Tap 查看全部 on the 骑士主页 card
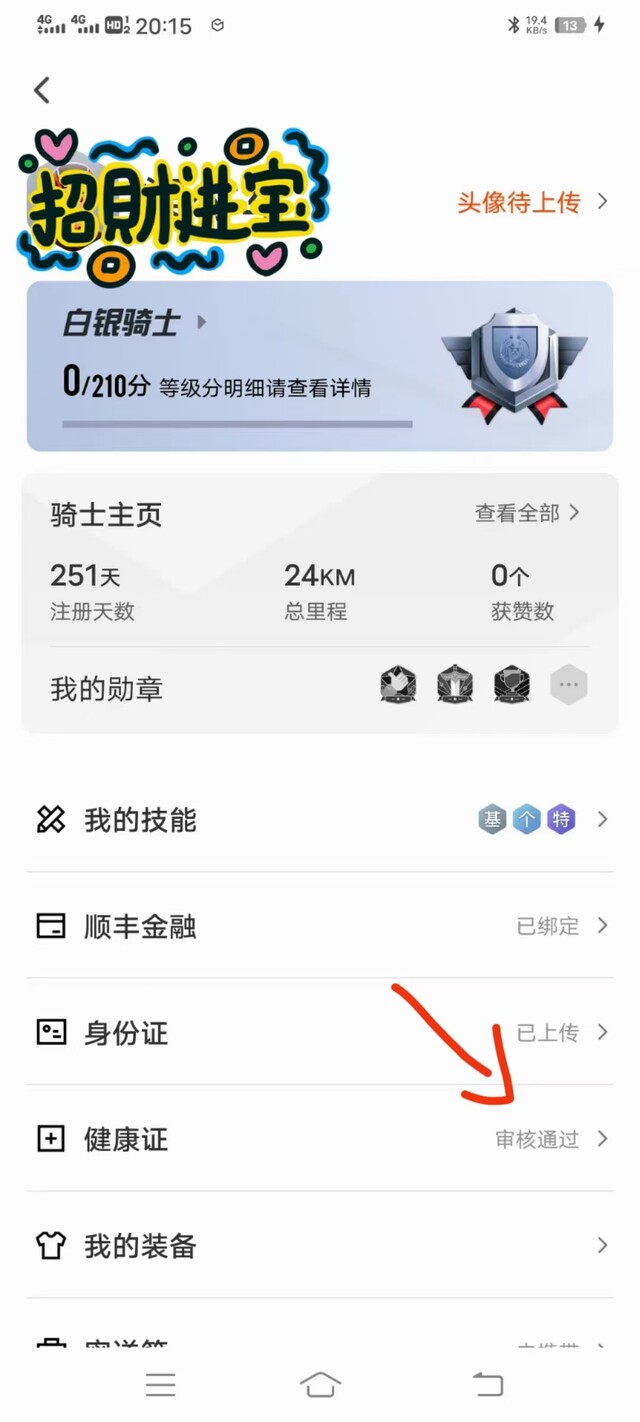 [527, 513]
